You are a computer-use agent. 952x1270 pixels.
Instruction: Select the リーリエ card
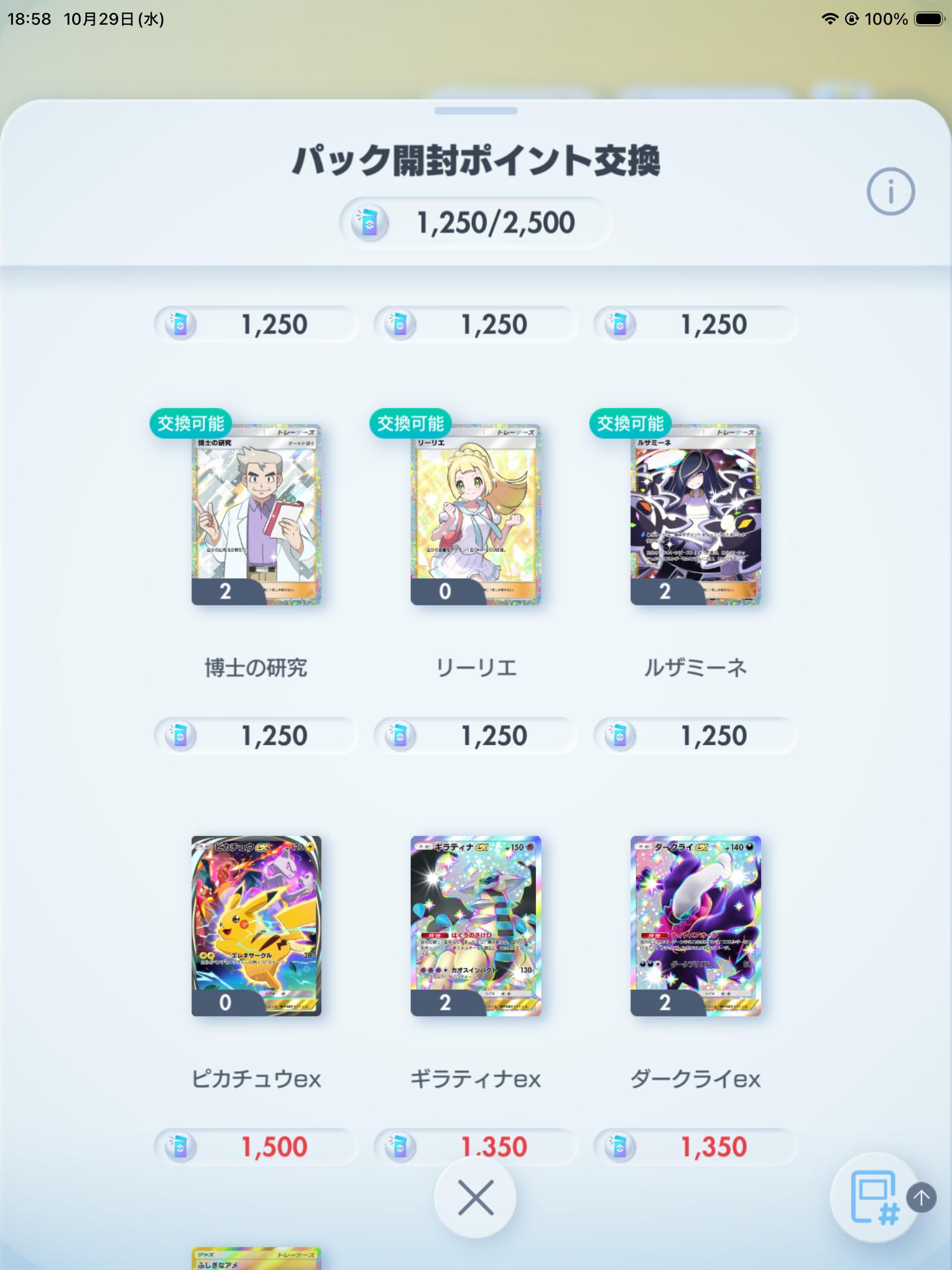[x=475, y=515]
